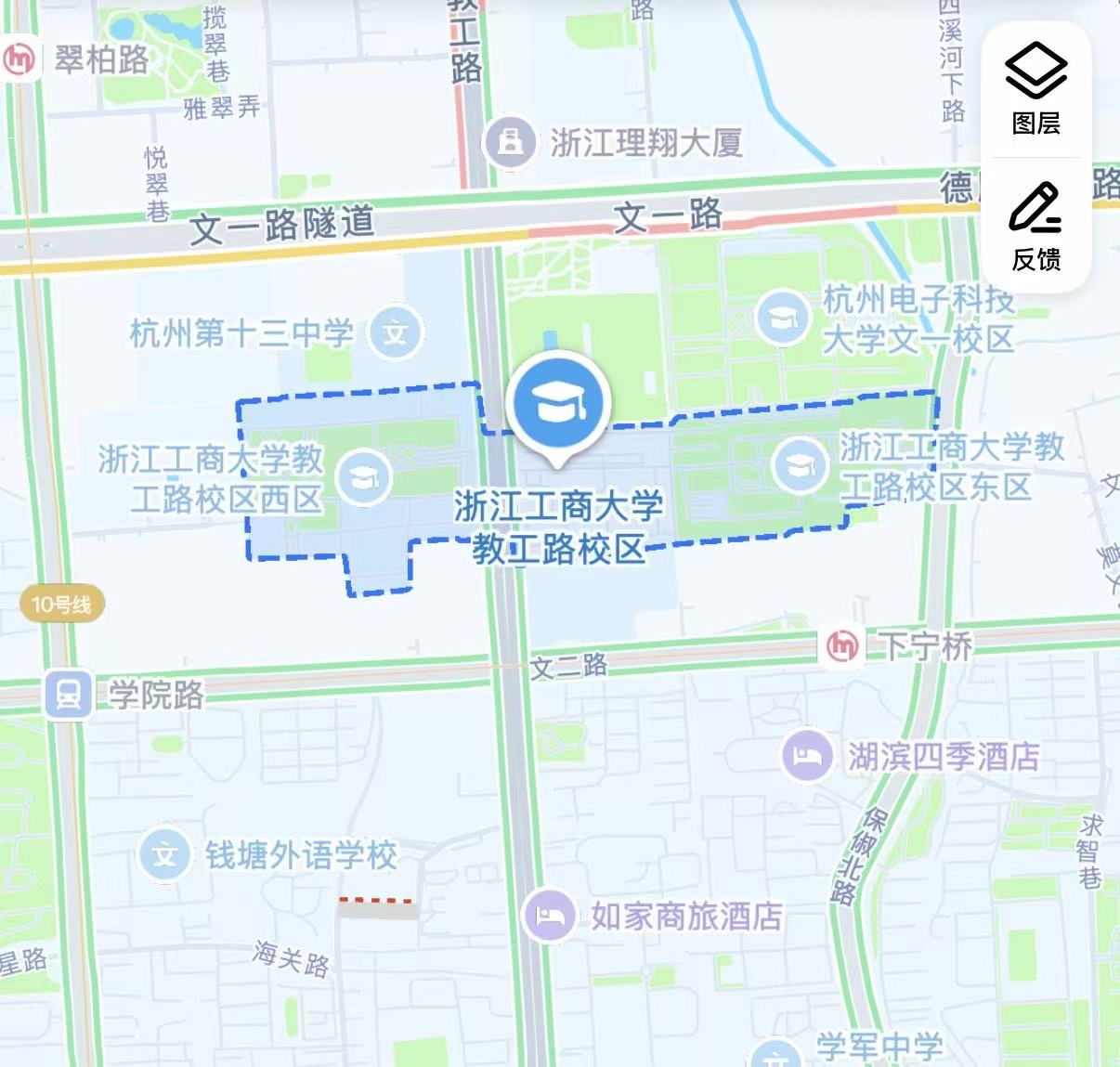Select the 杭州第十三中学 school marker
This screenshot has height=1067, width=1120.
[x=397, y=332]
